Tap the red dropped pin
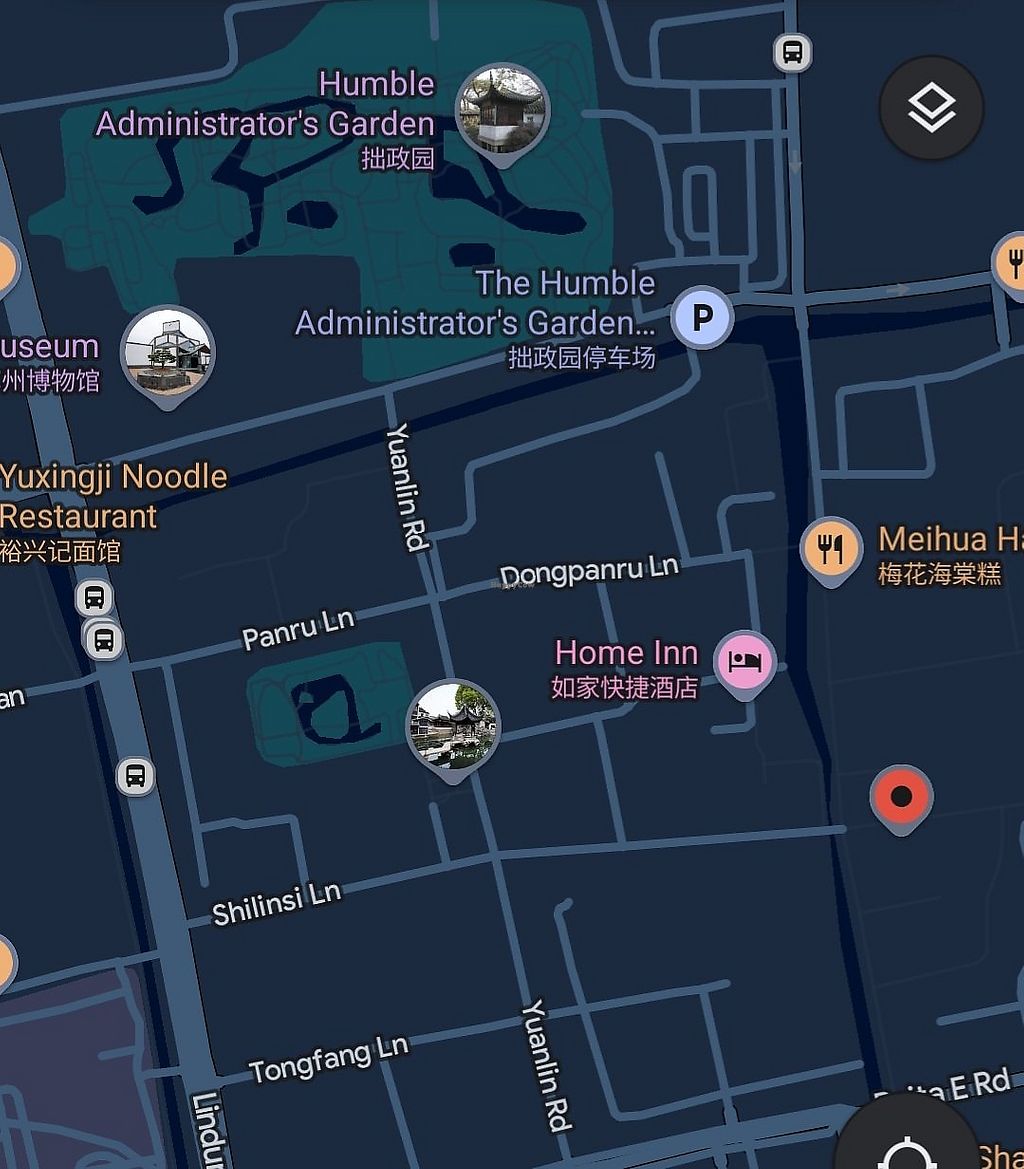The width and height of the screenshot is (1024, 1169). tap(901, 797)
